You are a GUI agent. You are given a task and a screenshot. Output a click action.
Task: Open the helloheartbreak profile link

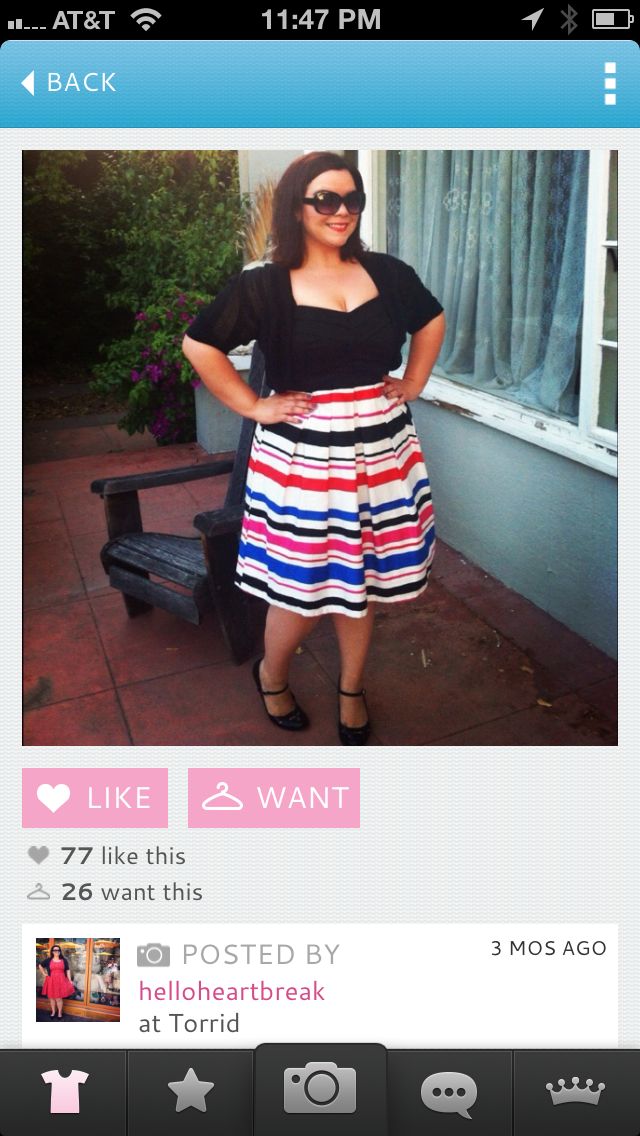coord(232,991)
